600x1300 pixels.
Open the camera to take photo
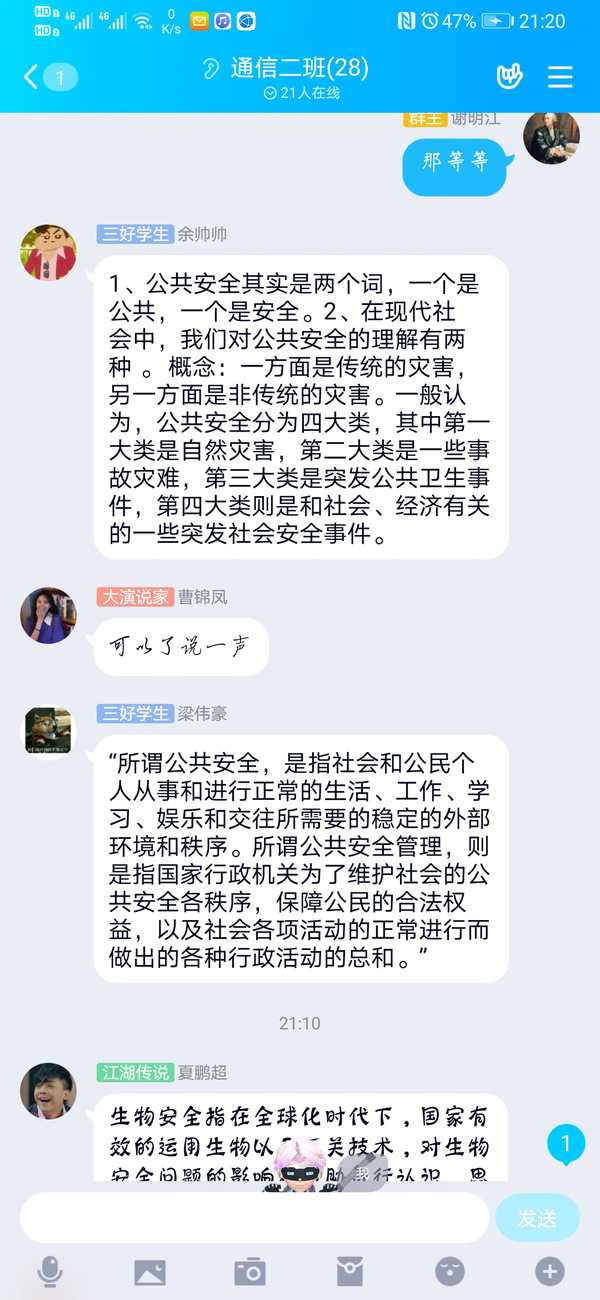[x=250, y=1271]
